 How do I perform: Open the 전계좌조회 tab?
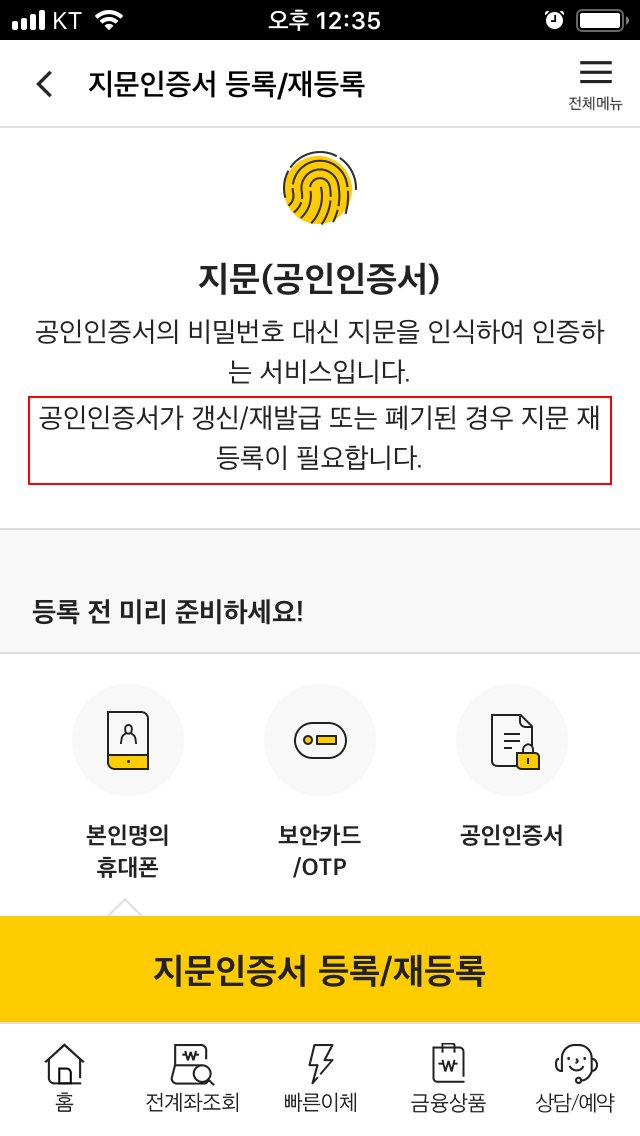tap(192, 1078)
